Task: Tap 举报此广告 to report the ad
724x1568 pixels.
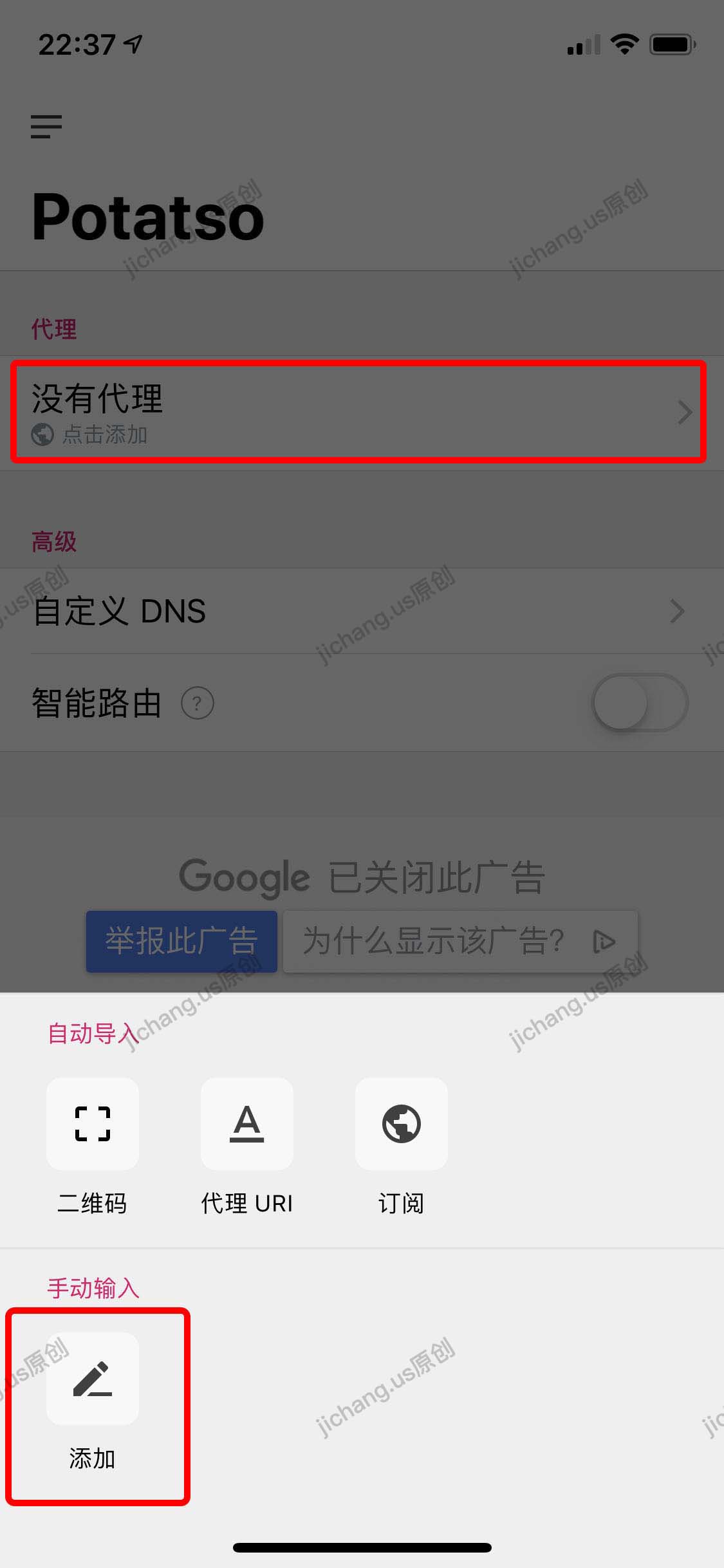Action: tap(181, 941)
